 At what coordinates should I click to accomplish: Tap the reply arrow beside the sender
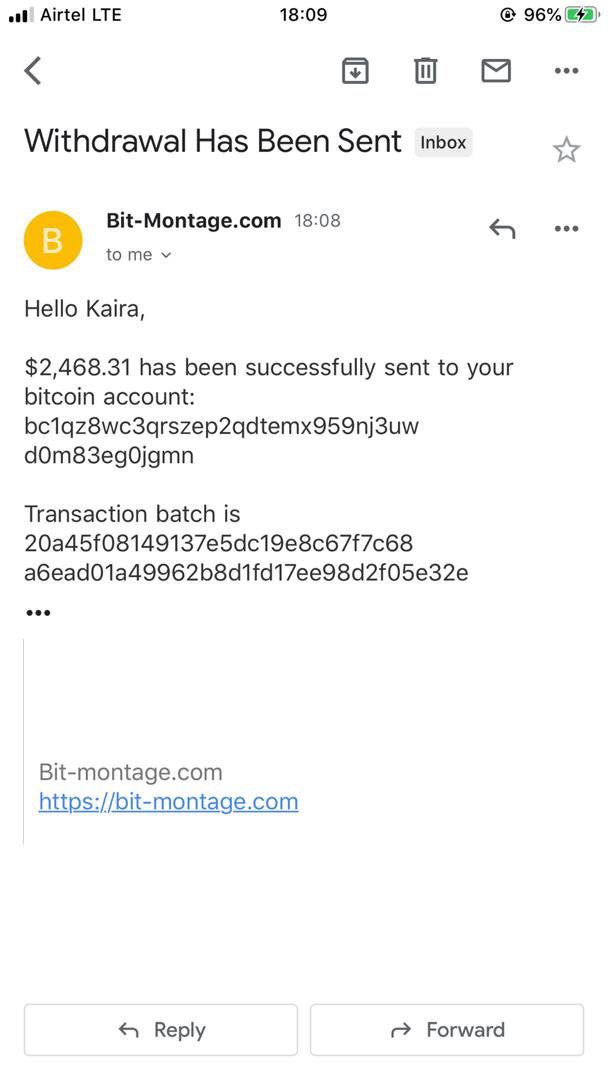pos(502,229)
